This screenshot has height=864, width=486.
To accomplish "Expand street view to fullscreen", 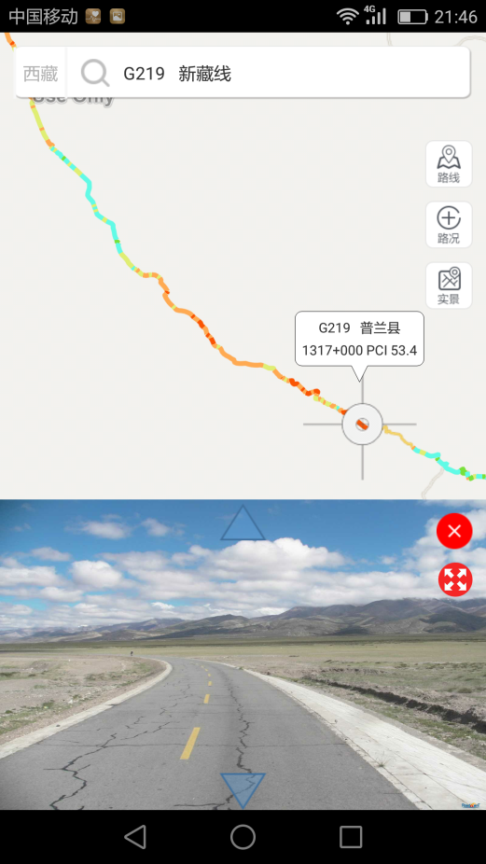I will point(455,579).
